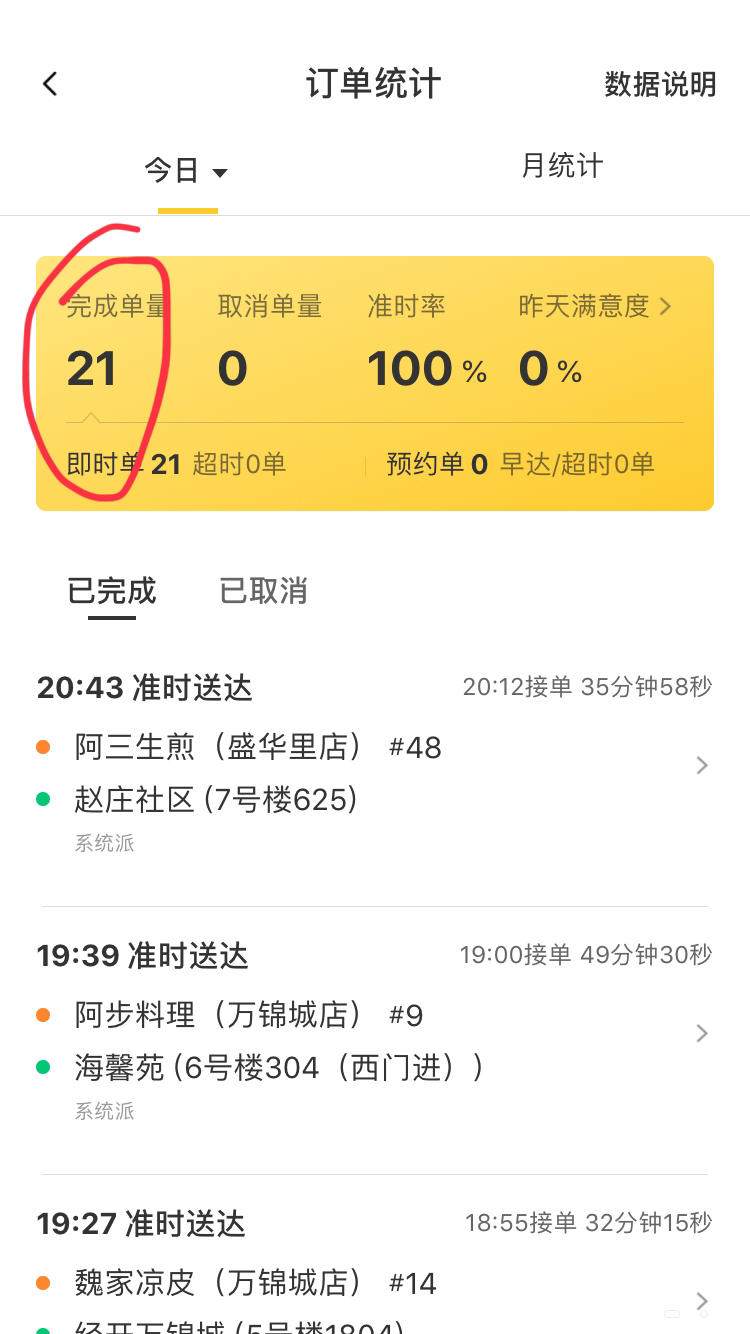Select the 已完成 orders tab
750x1334 pixels.
click(111, 591)
